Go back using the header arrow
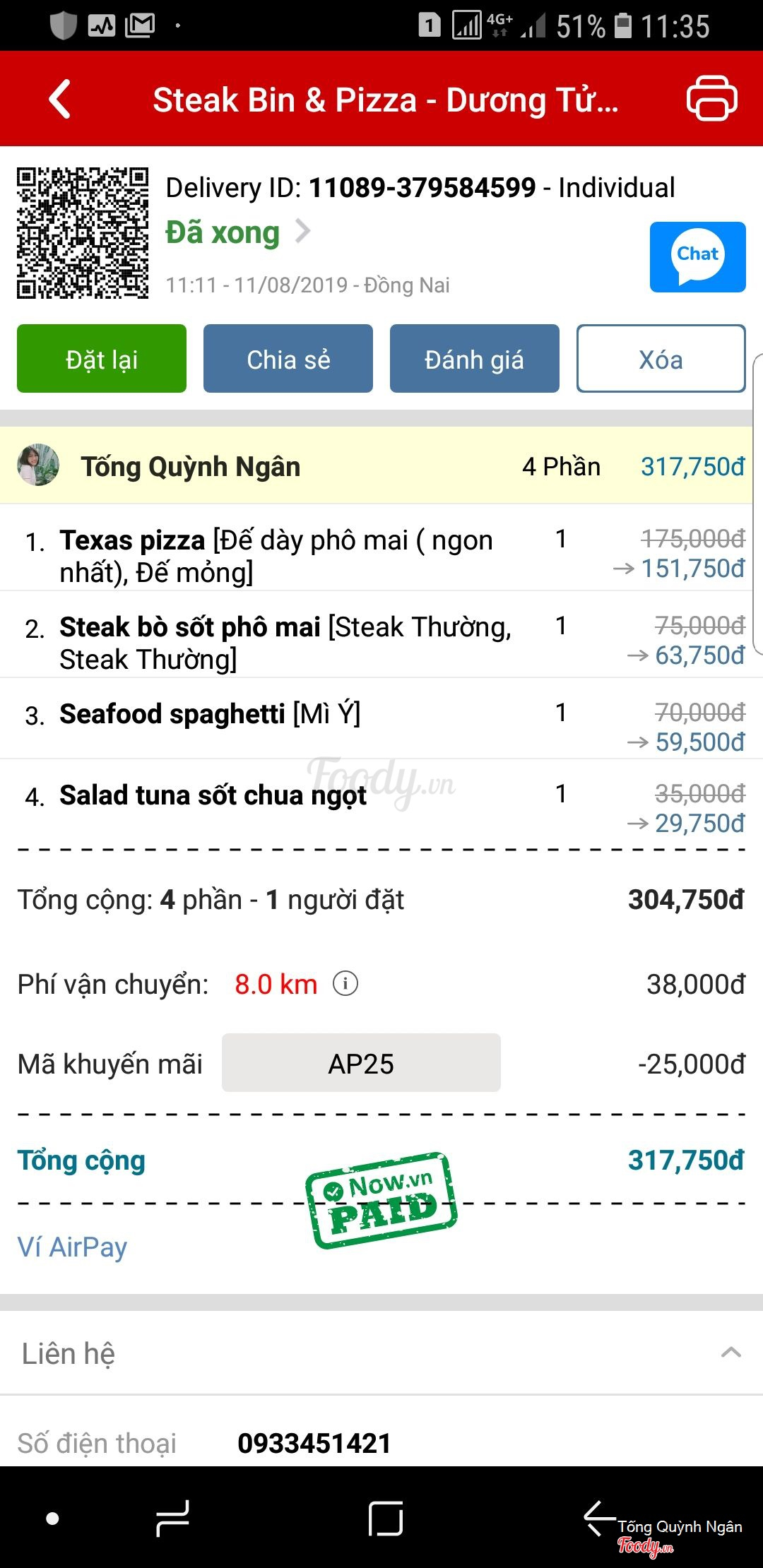763x1568 pixels. tap(61, 99)
